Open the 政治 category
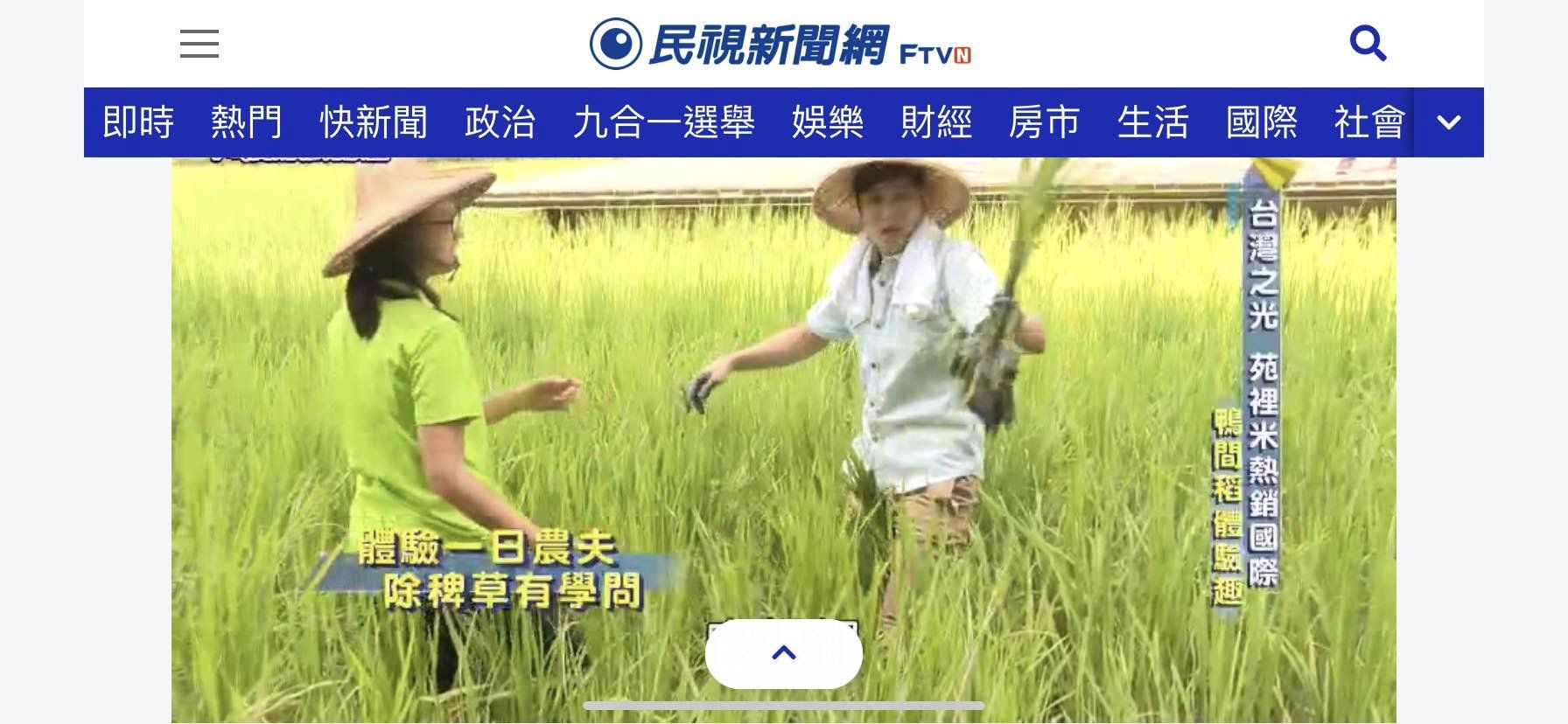The width and height of the screenshot is (1568, 724). pos(500,122)
